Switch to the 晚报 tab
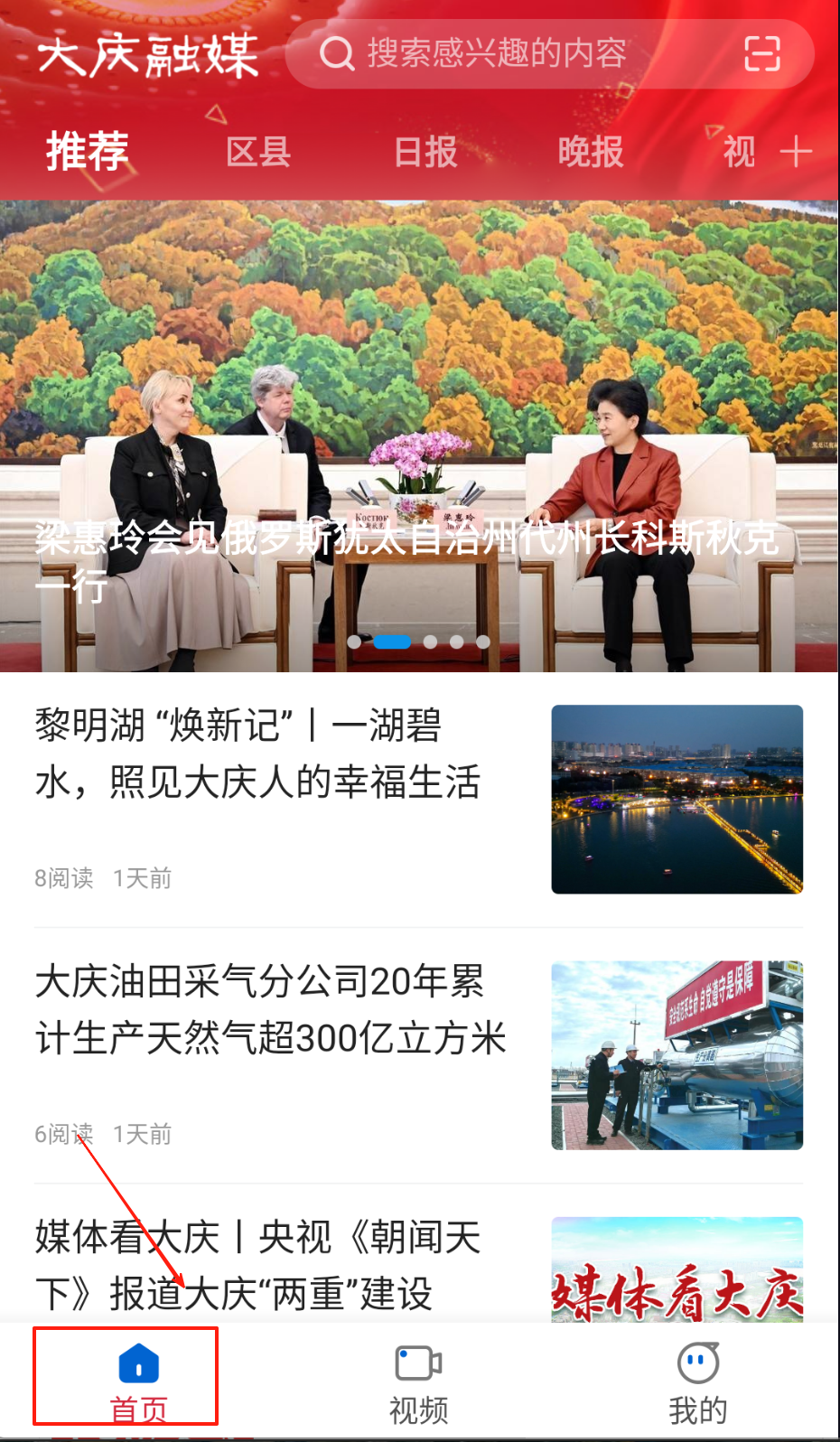Screen dimensions: 840x1442 pyautogui.click(x=591, y=152)
